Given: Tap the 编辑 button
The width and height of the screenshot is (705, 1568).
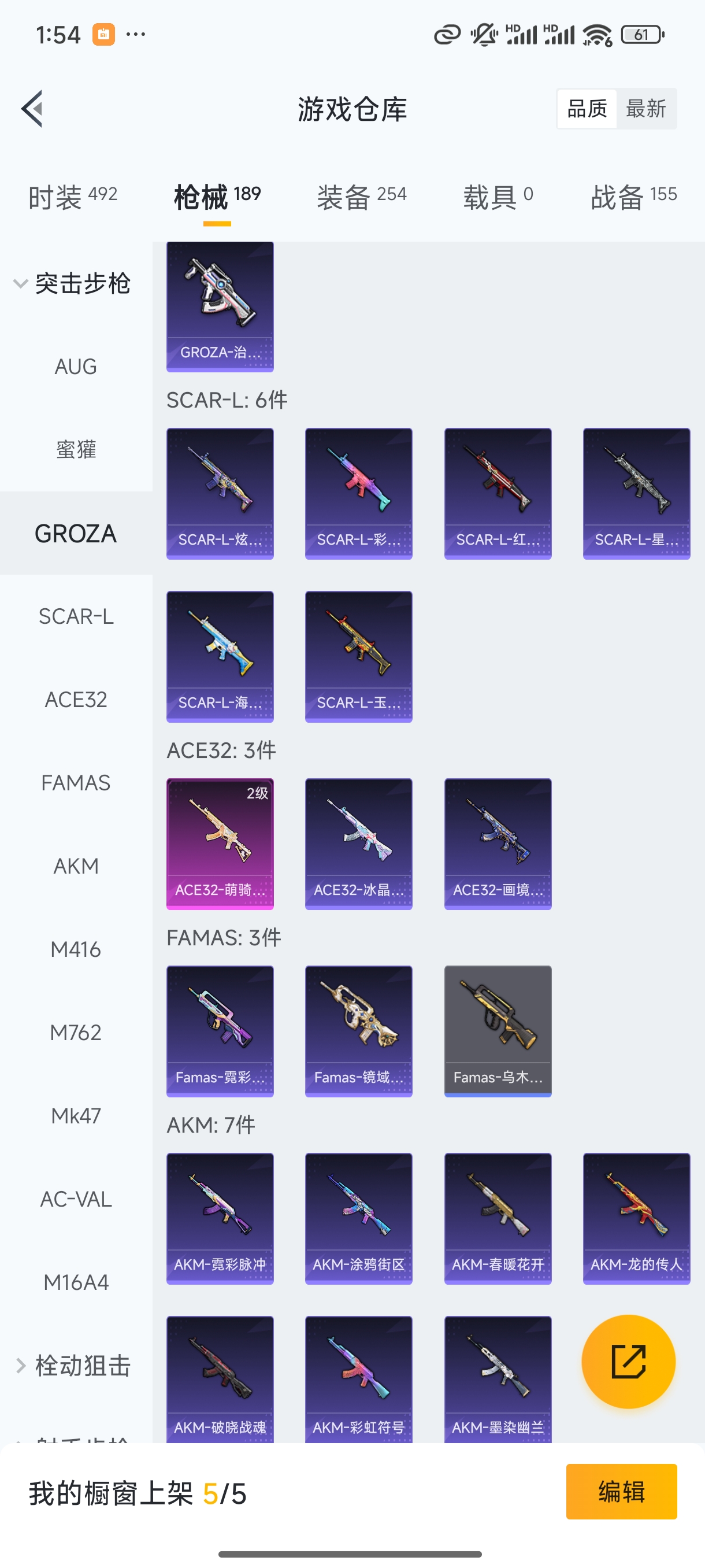Looking at the screenshot, I should (621, 1492).
